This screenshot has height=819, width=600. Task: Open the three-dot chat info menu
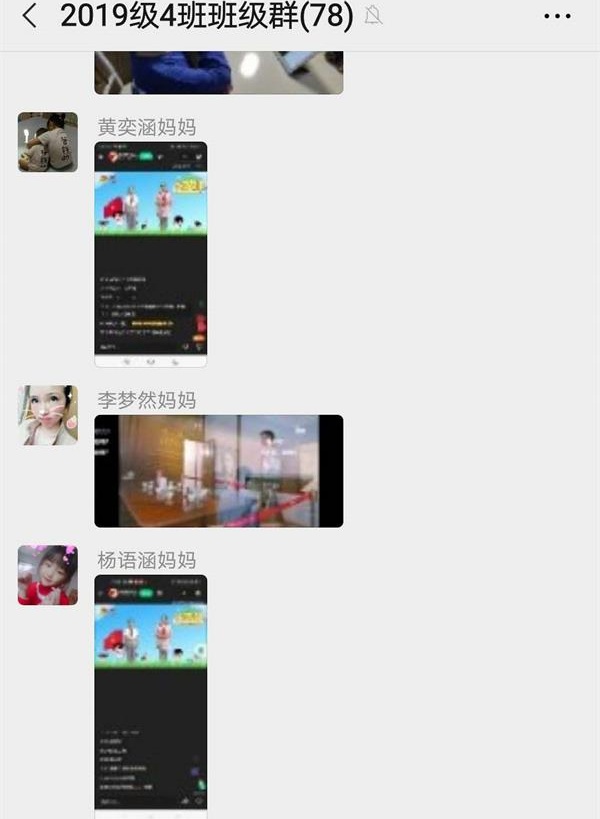(x=557, y=17)
